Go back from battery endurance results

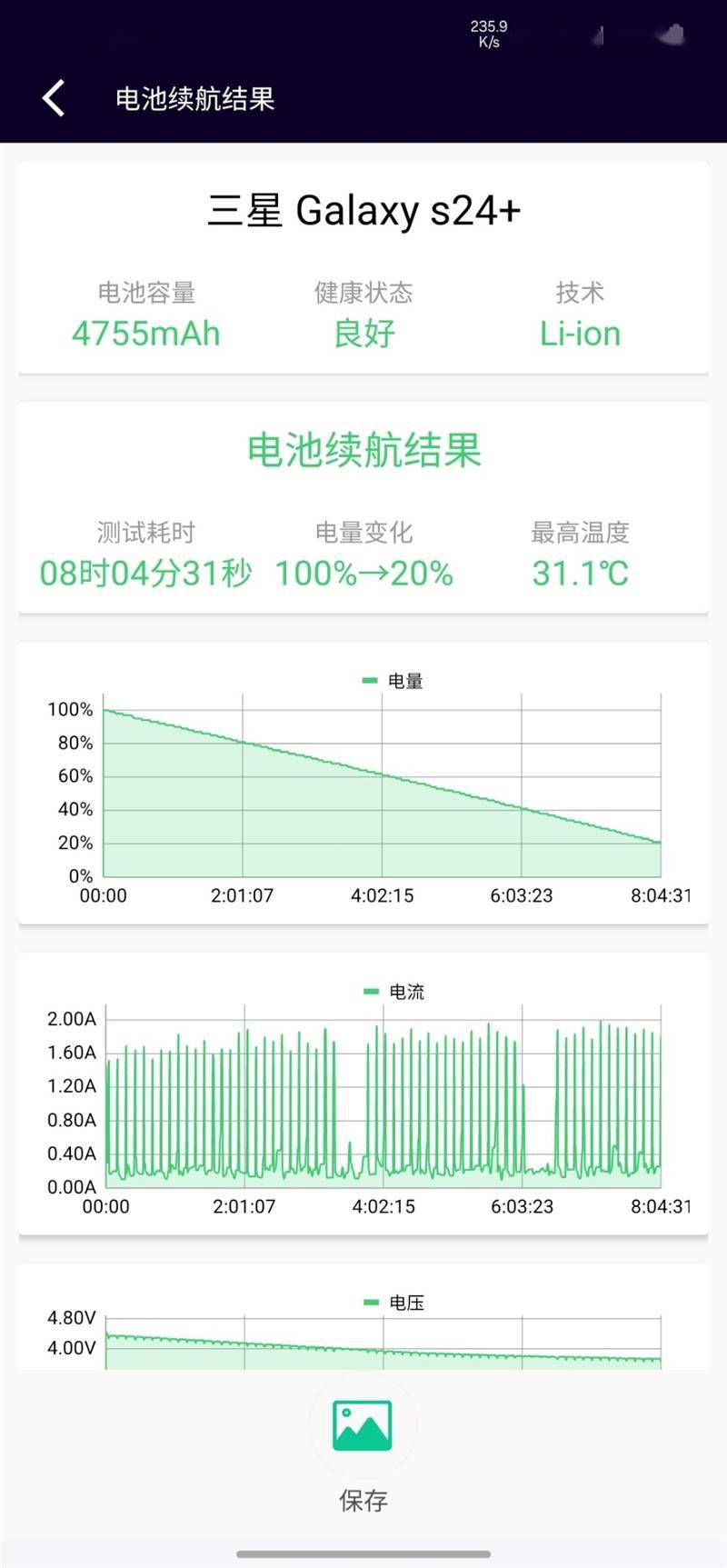point(54,98)
